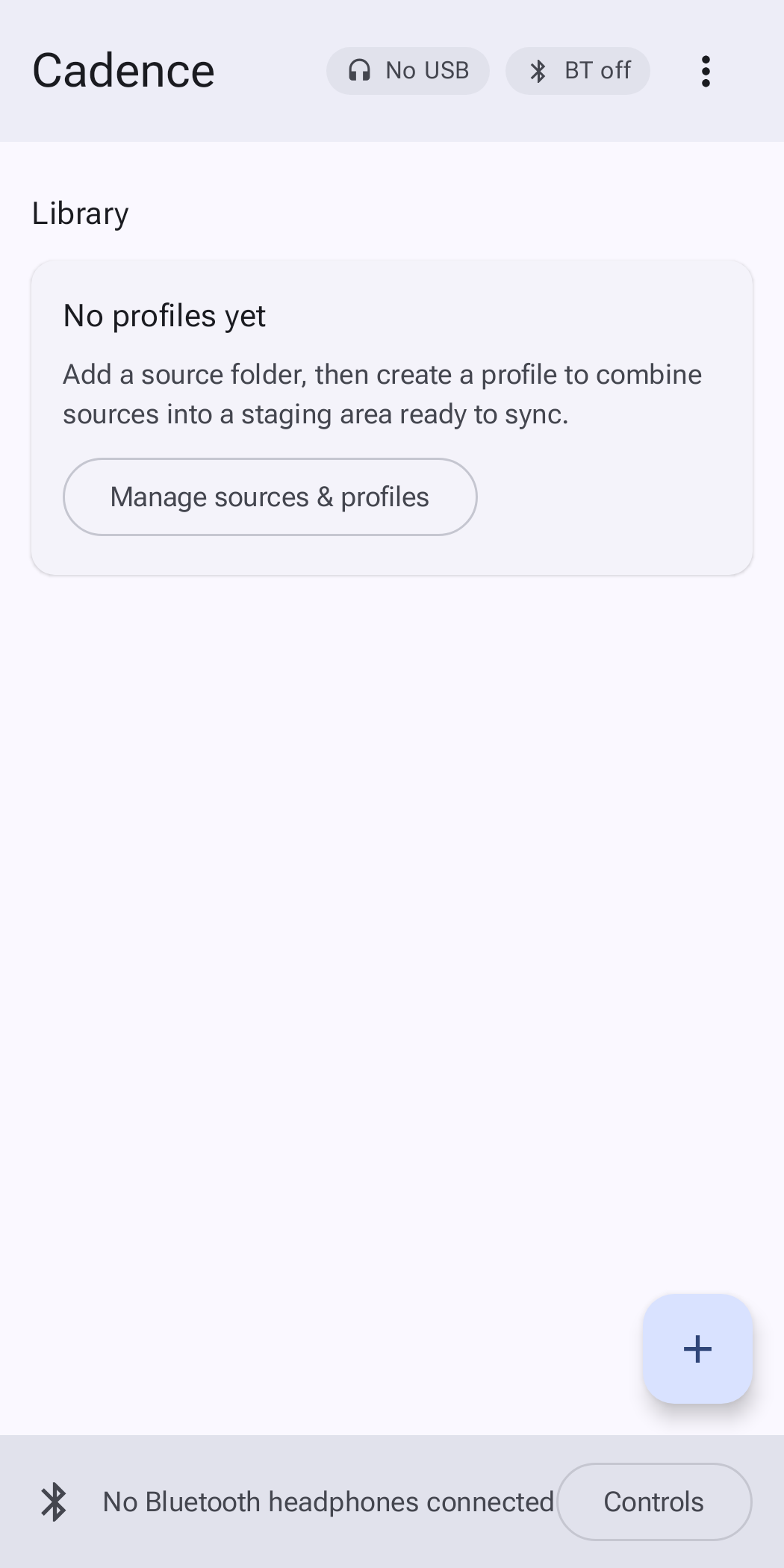784x1568 pixels.
Task: Open Manage sources & profiles
Action: tap(270, 497)
